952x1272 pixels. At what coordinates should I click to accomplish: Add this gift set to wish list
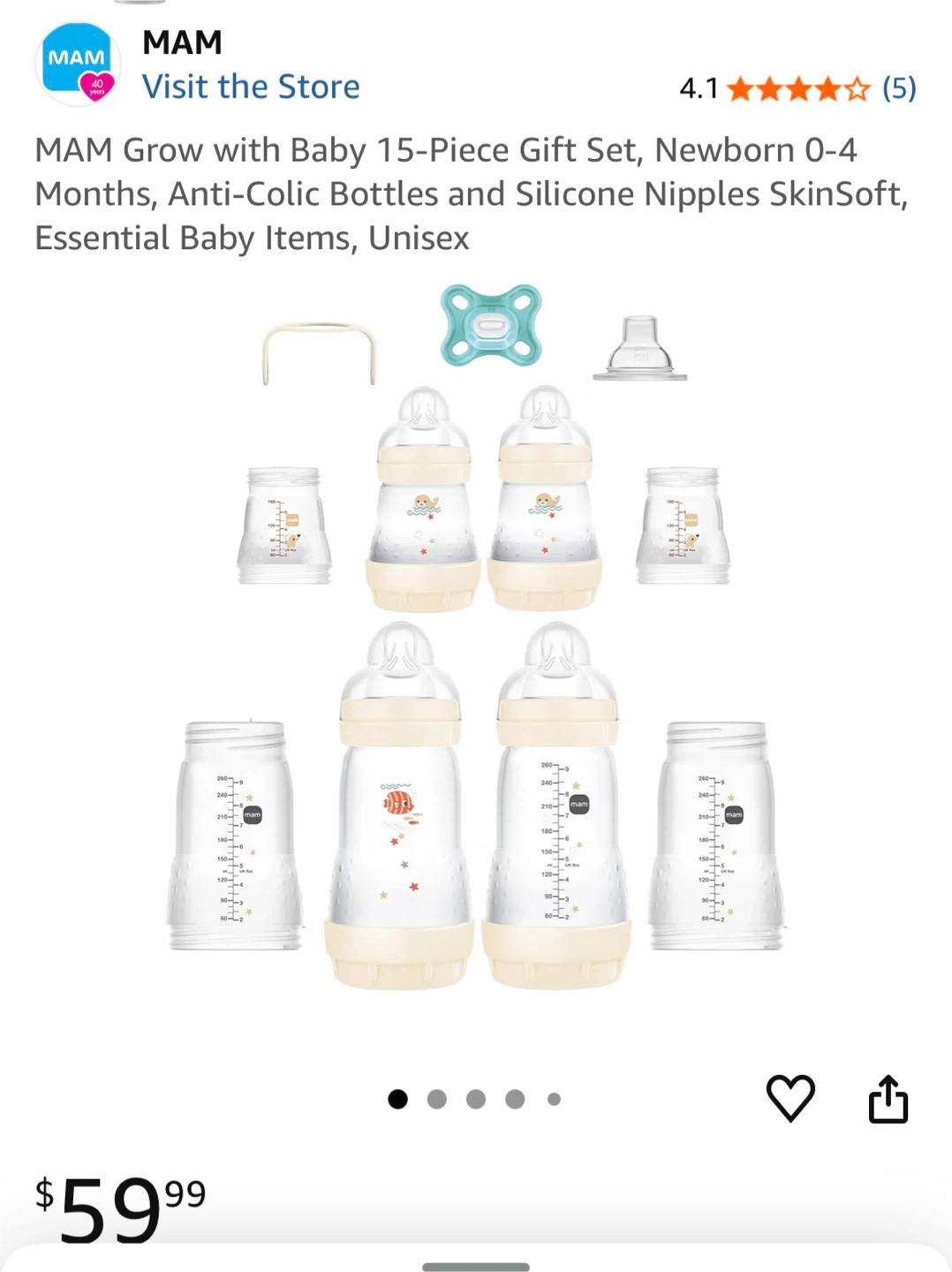pos(790,1098)
